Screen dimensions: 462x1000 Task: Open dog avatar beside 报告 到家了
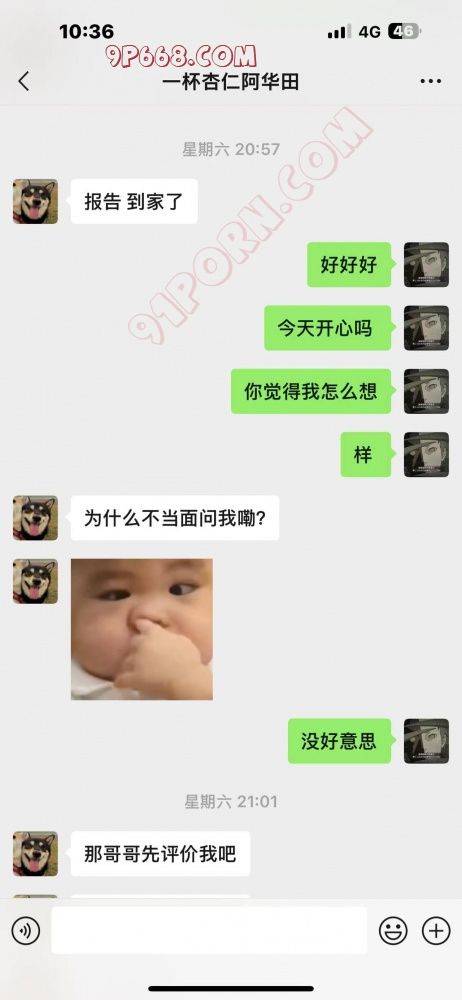(35, 202)
